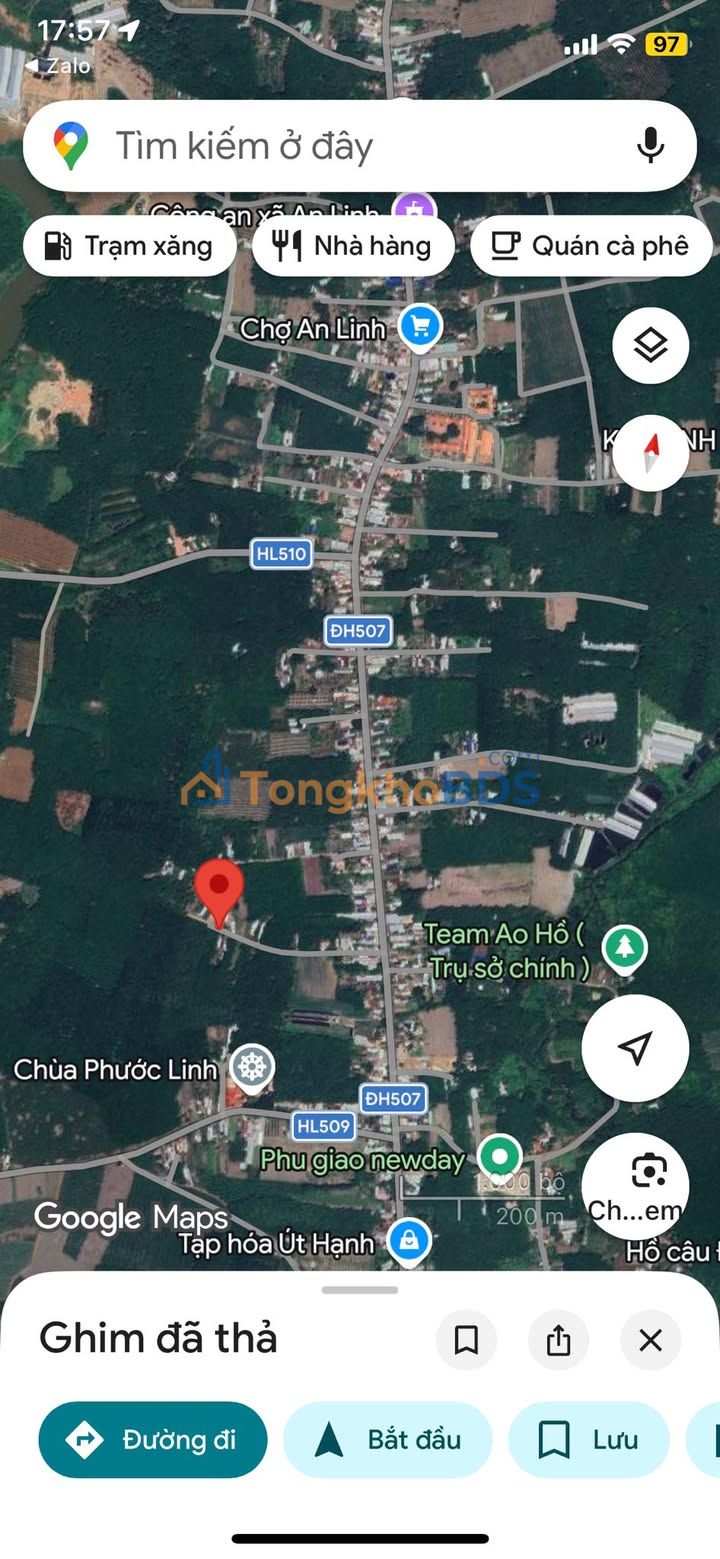Select the "Quán cà phê" chip
The image size is (720, 1559).
coord(591,246)
